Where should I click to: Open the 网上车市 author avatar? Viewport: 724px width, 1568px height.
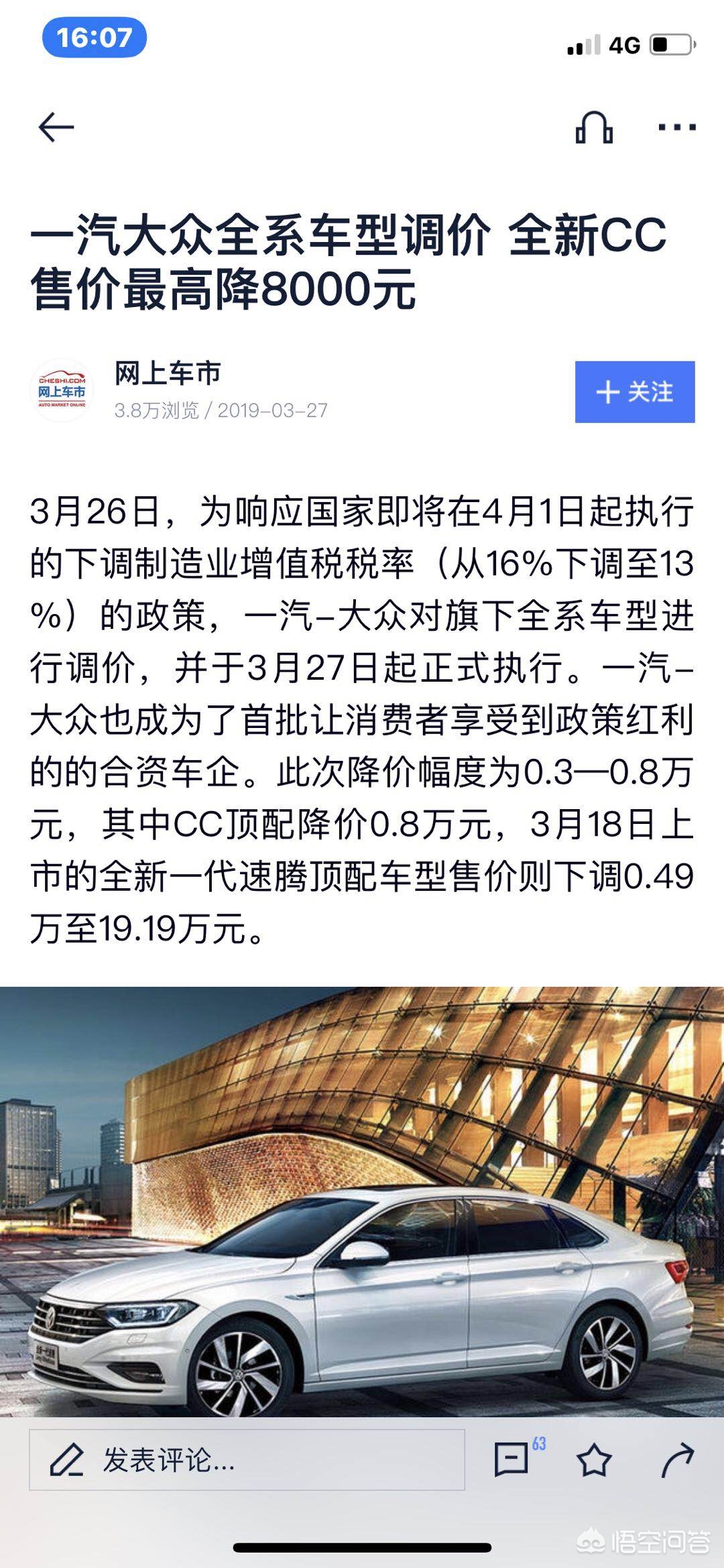(62, 391)
